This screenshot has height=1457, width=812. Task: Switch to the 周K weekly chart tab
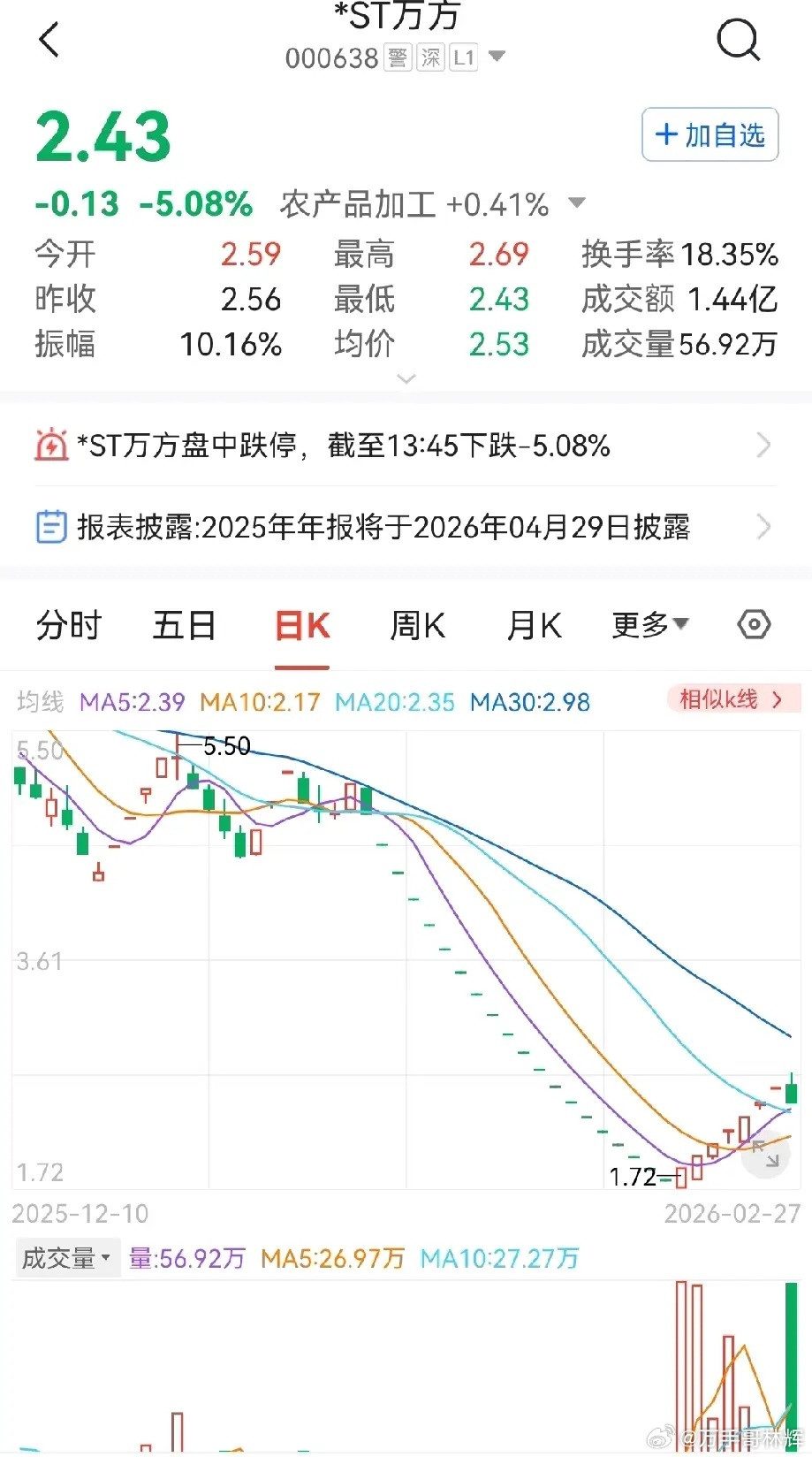pyautogui.click(x=416, y=624)
